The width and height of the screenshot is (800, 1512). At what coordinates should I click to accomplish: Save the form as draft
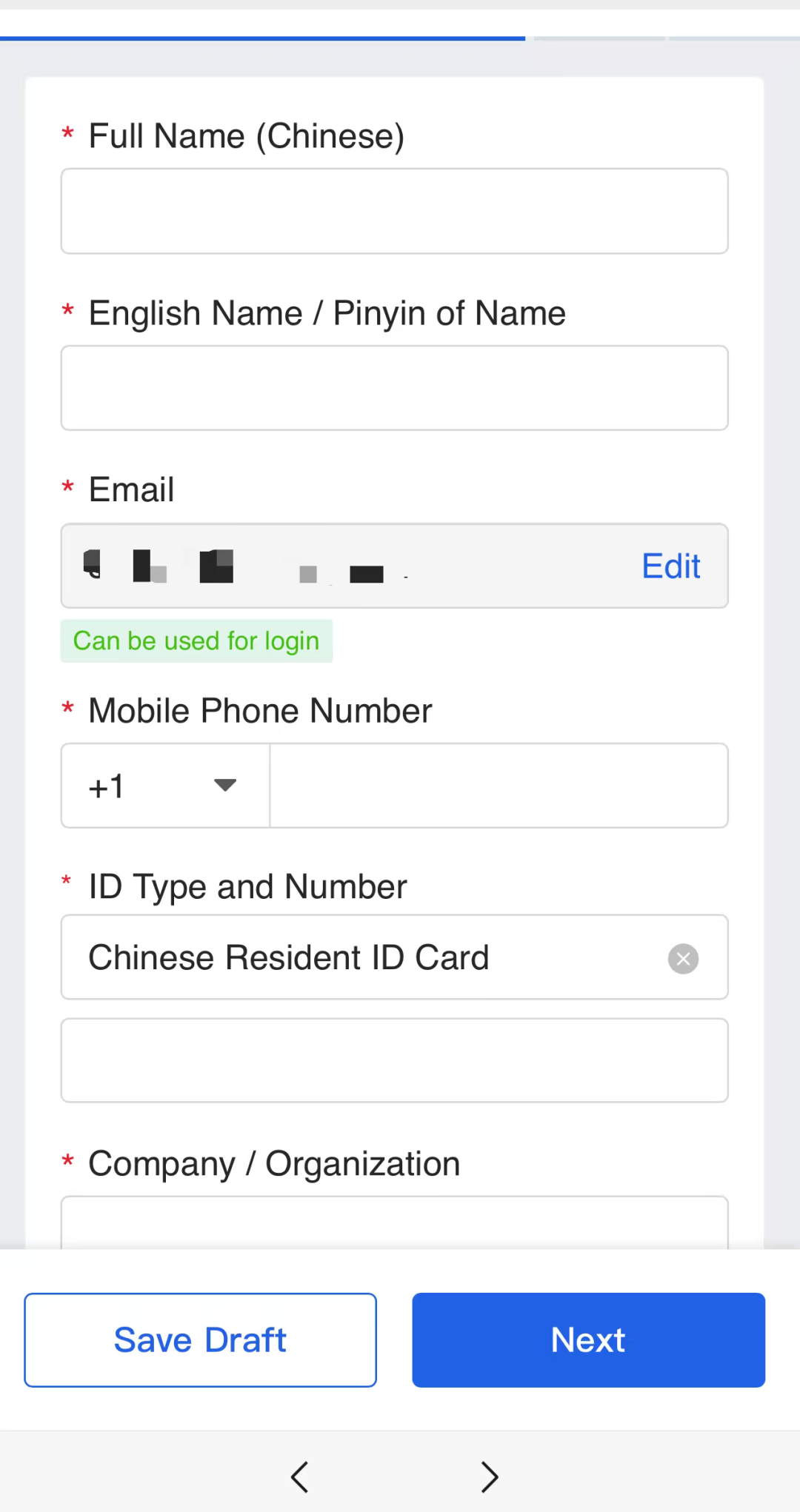pyautogui.click(x=200, y=1340)
